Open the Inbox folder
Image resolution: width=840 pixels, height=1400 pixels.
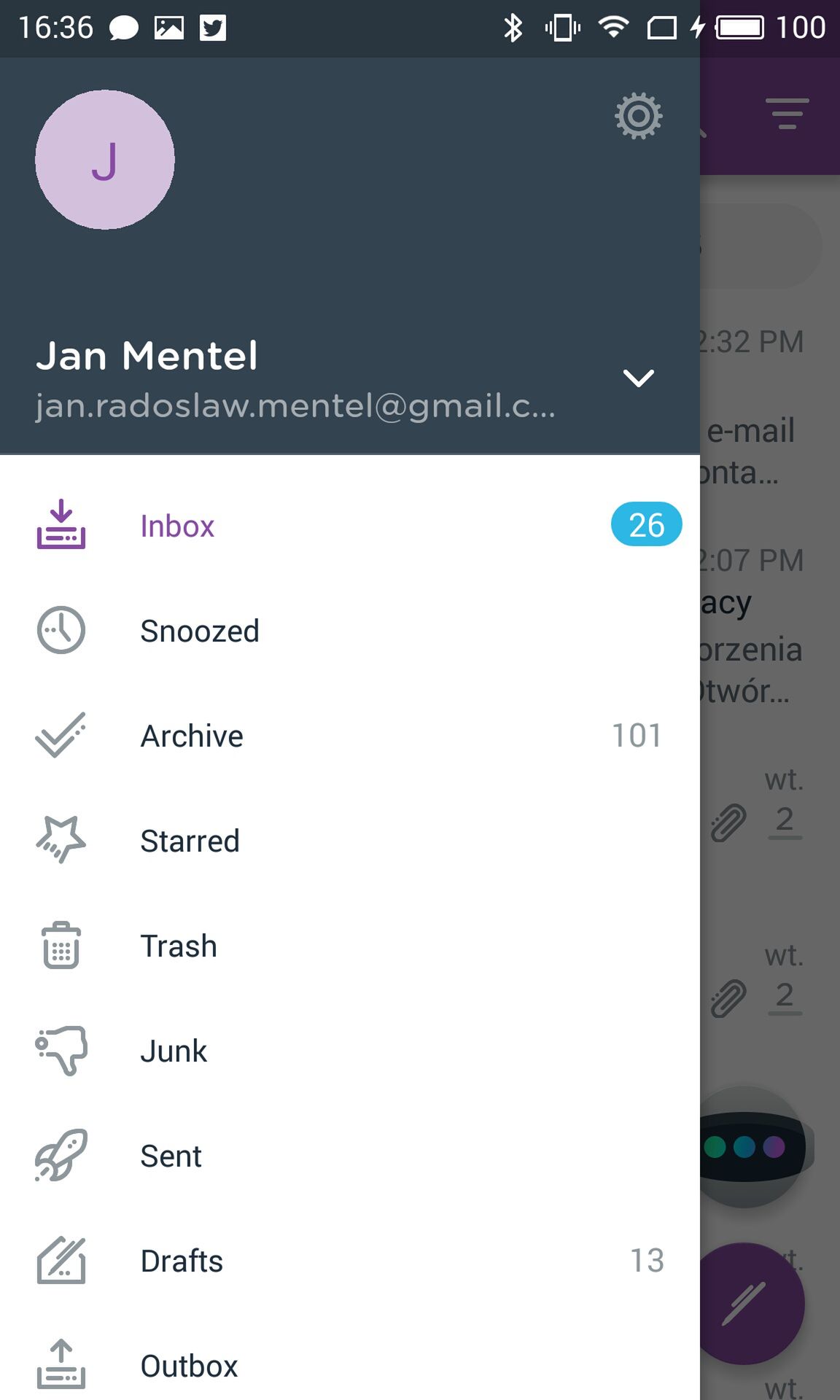pos(350,525)
